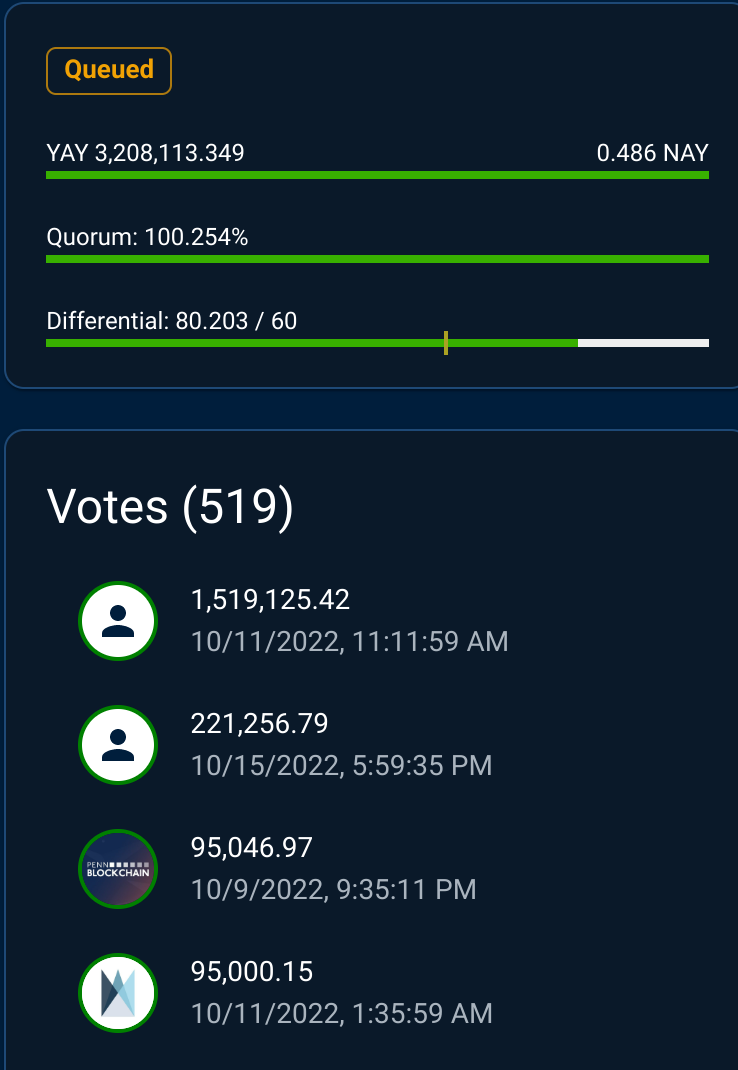Click the avatar next to 221,256.79 vote
Screen dimensions: 738x1070
tap(117, 745)
